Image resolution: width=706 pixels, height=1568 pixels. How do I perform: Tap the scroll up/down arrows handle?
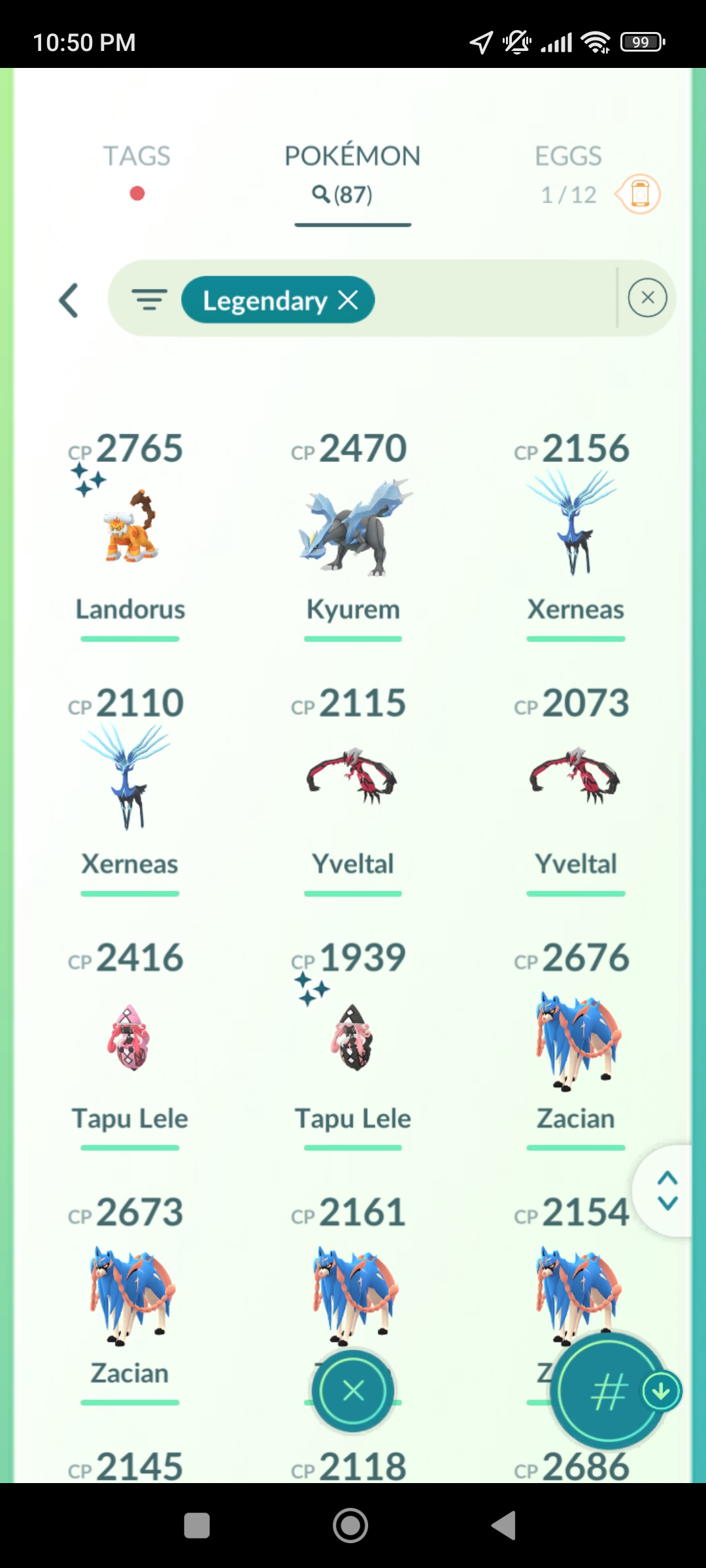pos(667,1190)
